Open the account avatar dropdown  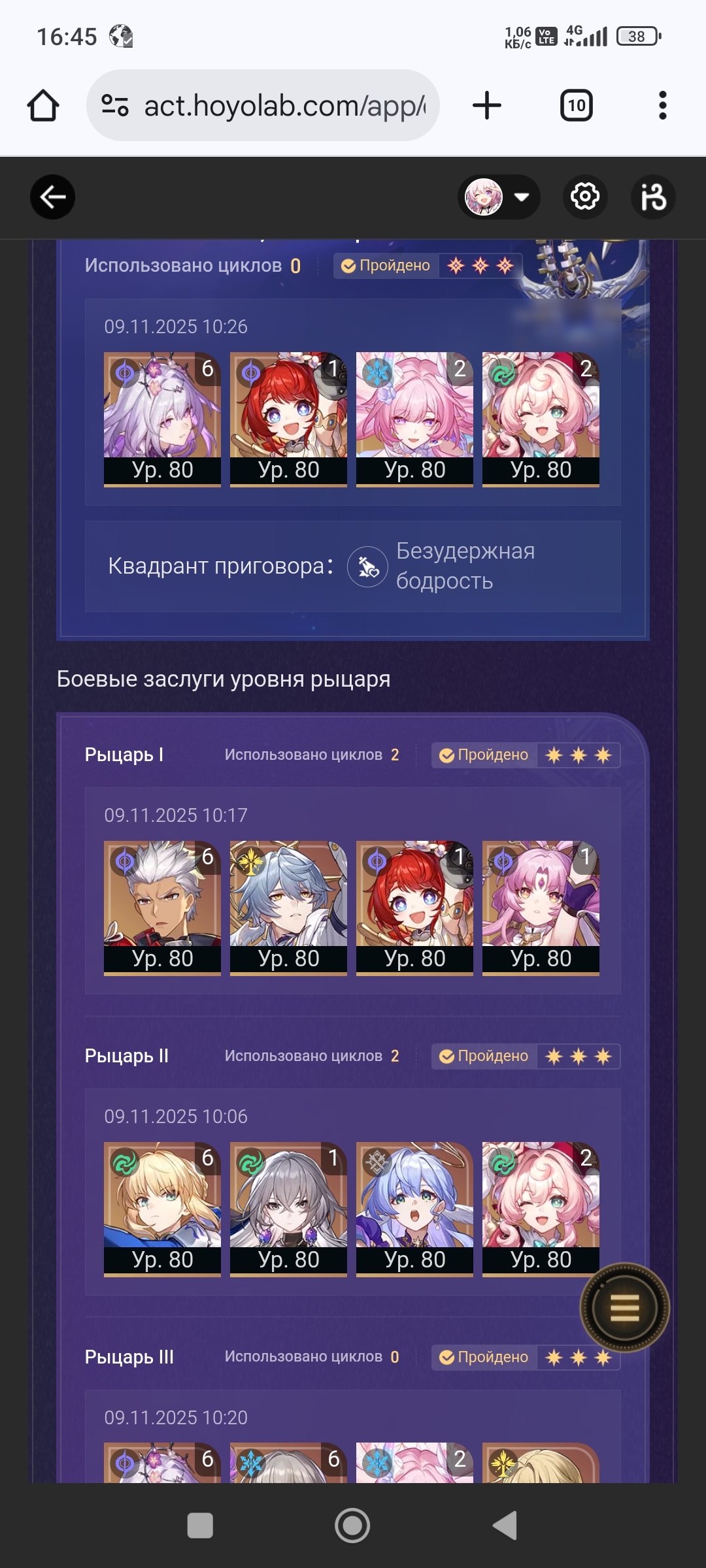tap(499, 197)
